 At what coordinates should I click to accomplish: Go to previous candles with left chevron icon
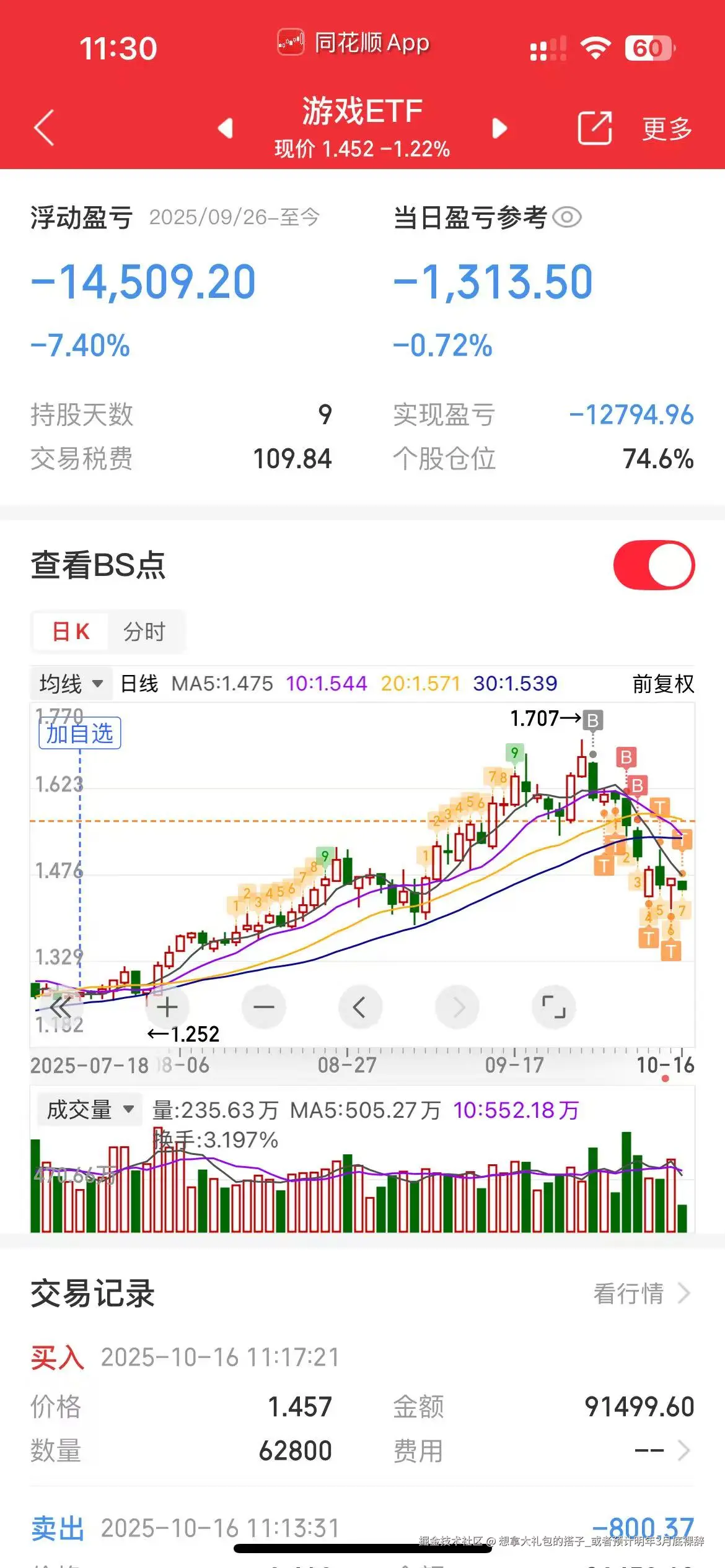361,1007
